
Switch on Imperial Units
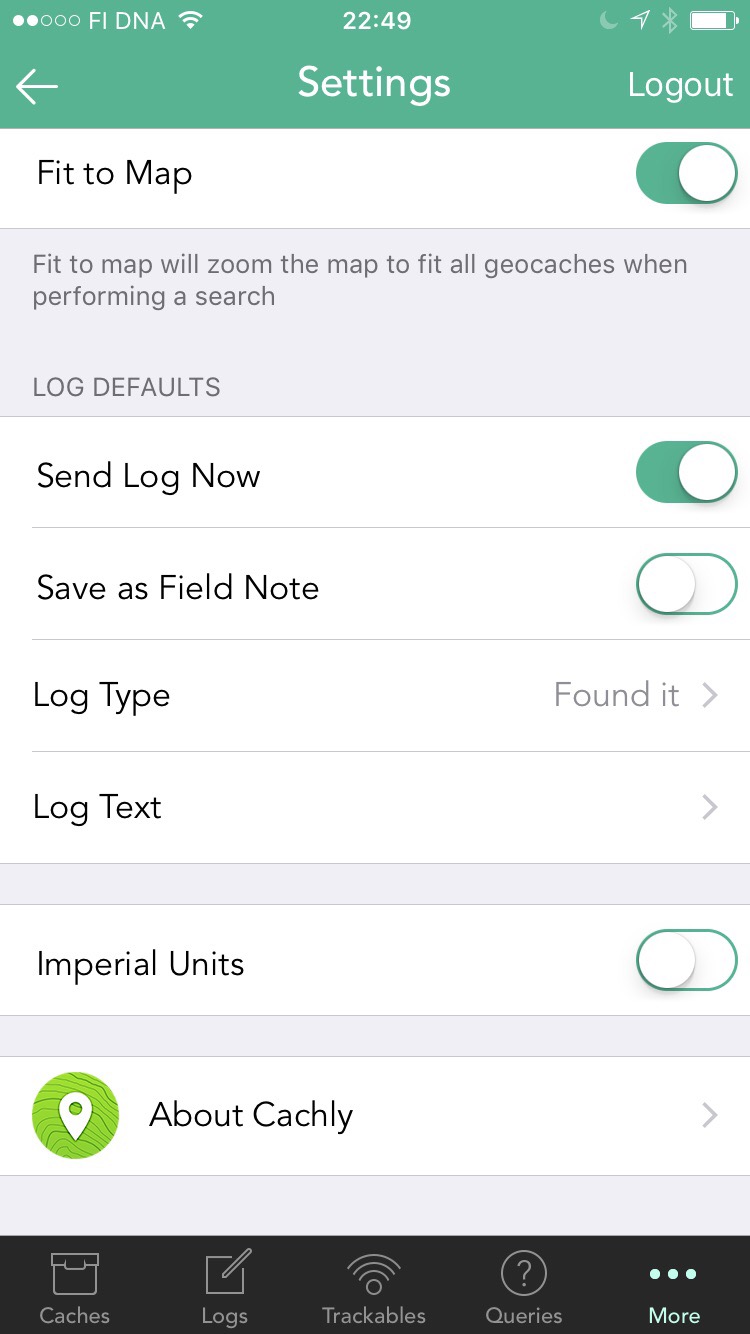(686, 960)
